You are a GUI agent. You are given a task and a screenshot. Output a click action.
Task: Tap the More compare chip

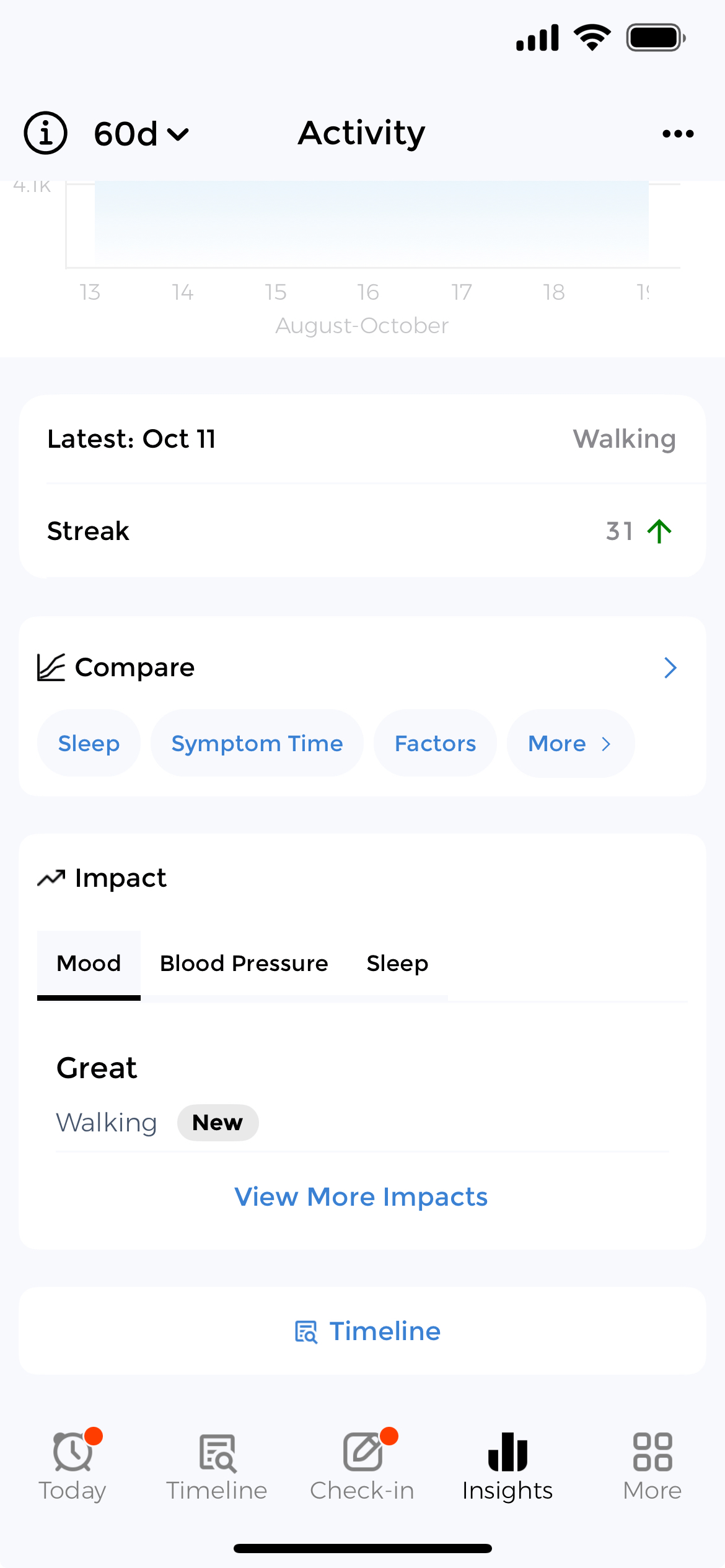570,743
